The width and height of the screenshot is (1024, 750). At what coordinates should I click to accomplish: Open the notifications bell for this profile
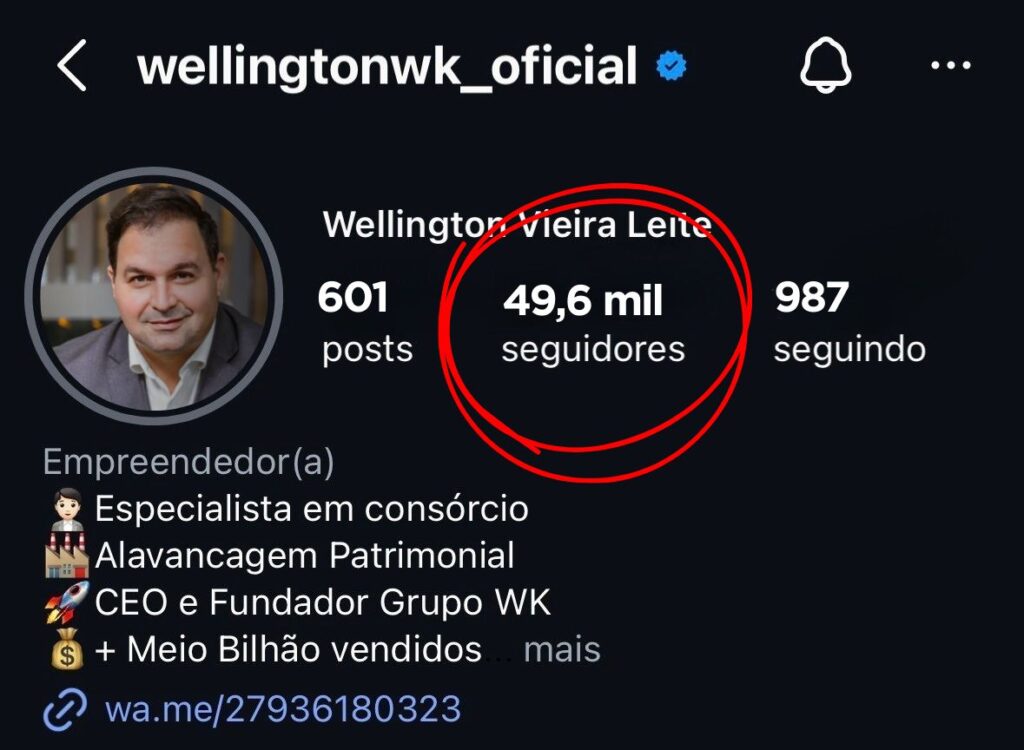coord(825,67)
